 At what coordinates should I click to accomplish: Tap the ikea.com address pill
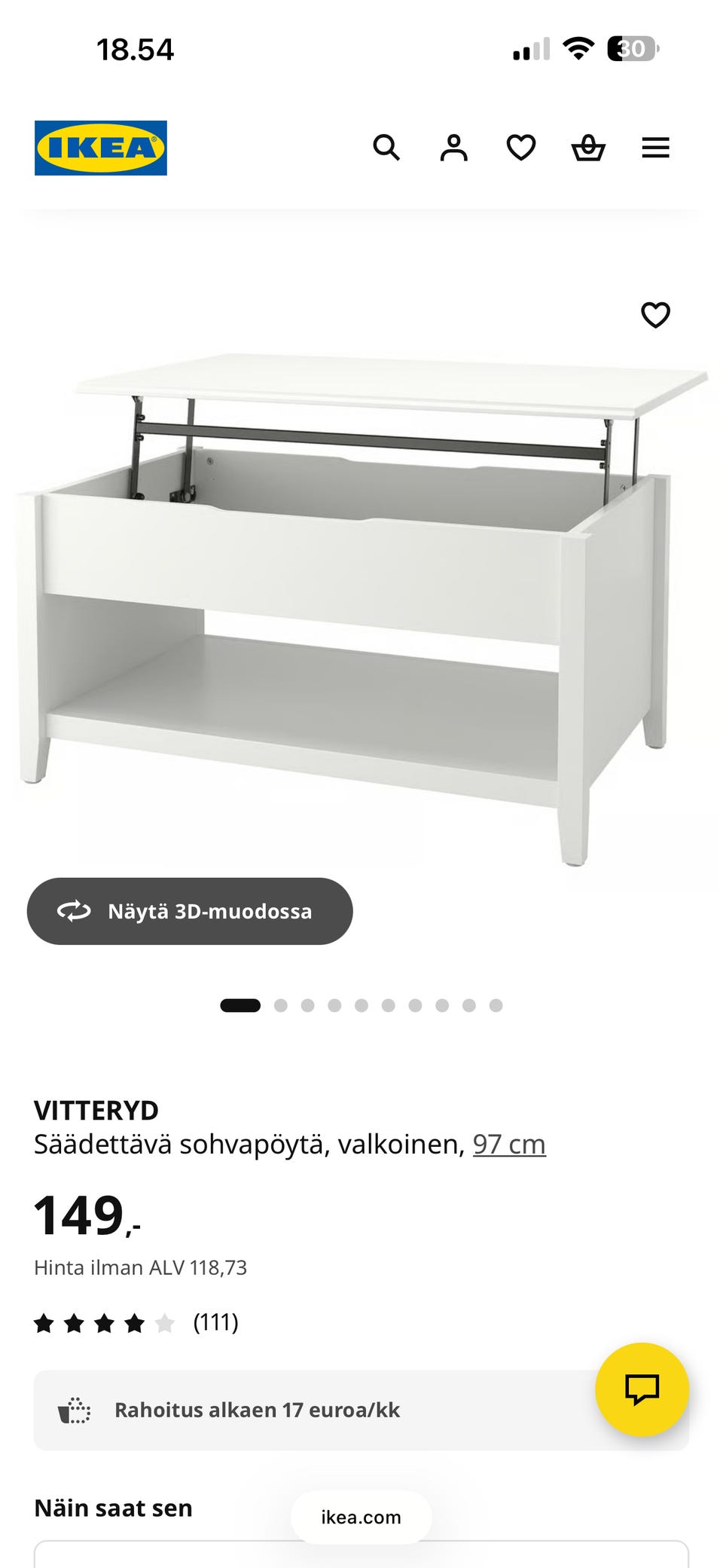(361, 1517)
